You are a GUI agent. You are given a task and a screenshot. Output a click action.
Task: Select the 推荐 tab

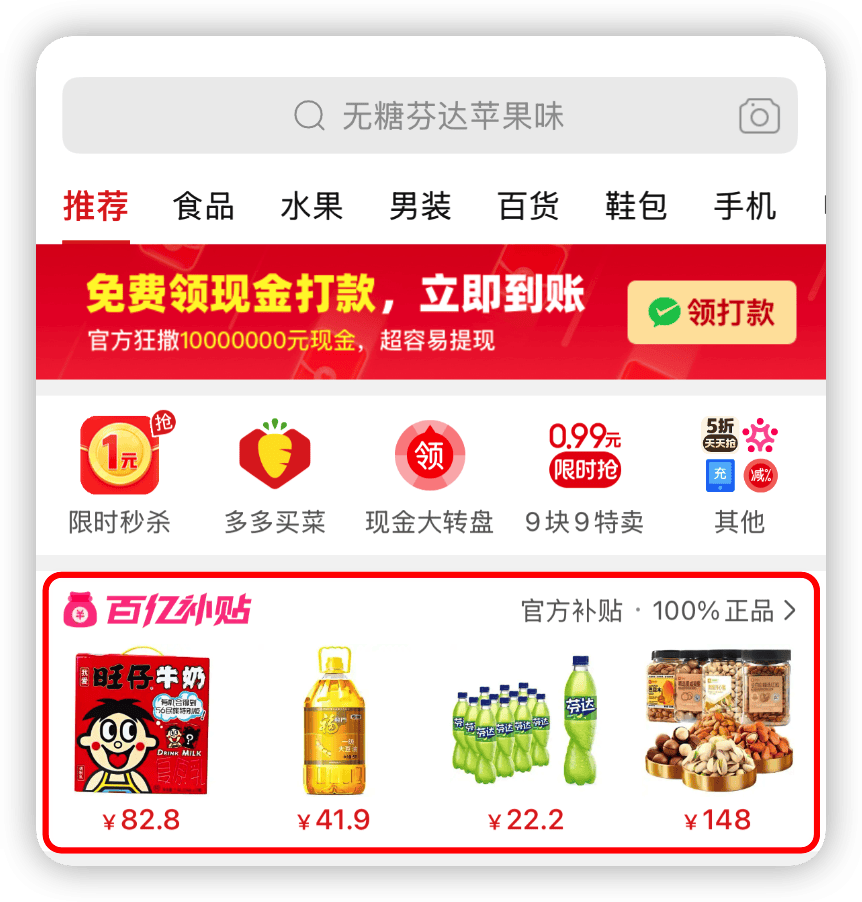coord(96,207)
